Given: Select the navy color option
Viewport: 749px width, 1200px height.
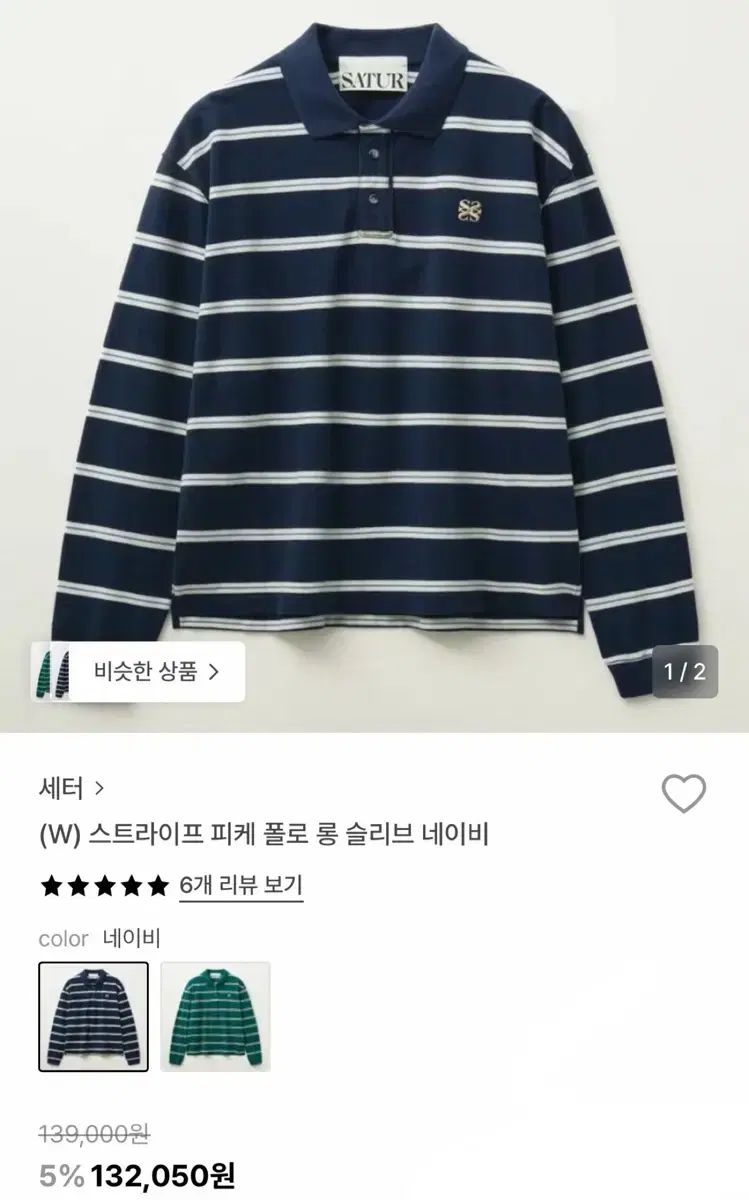Looking at the screenshot, I should 93,1016.
